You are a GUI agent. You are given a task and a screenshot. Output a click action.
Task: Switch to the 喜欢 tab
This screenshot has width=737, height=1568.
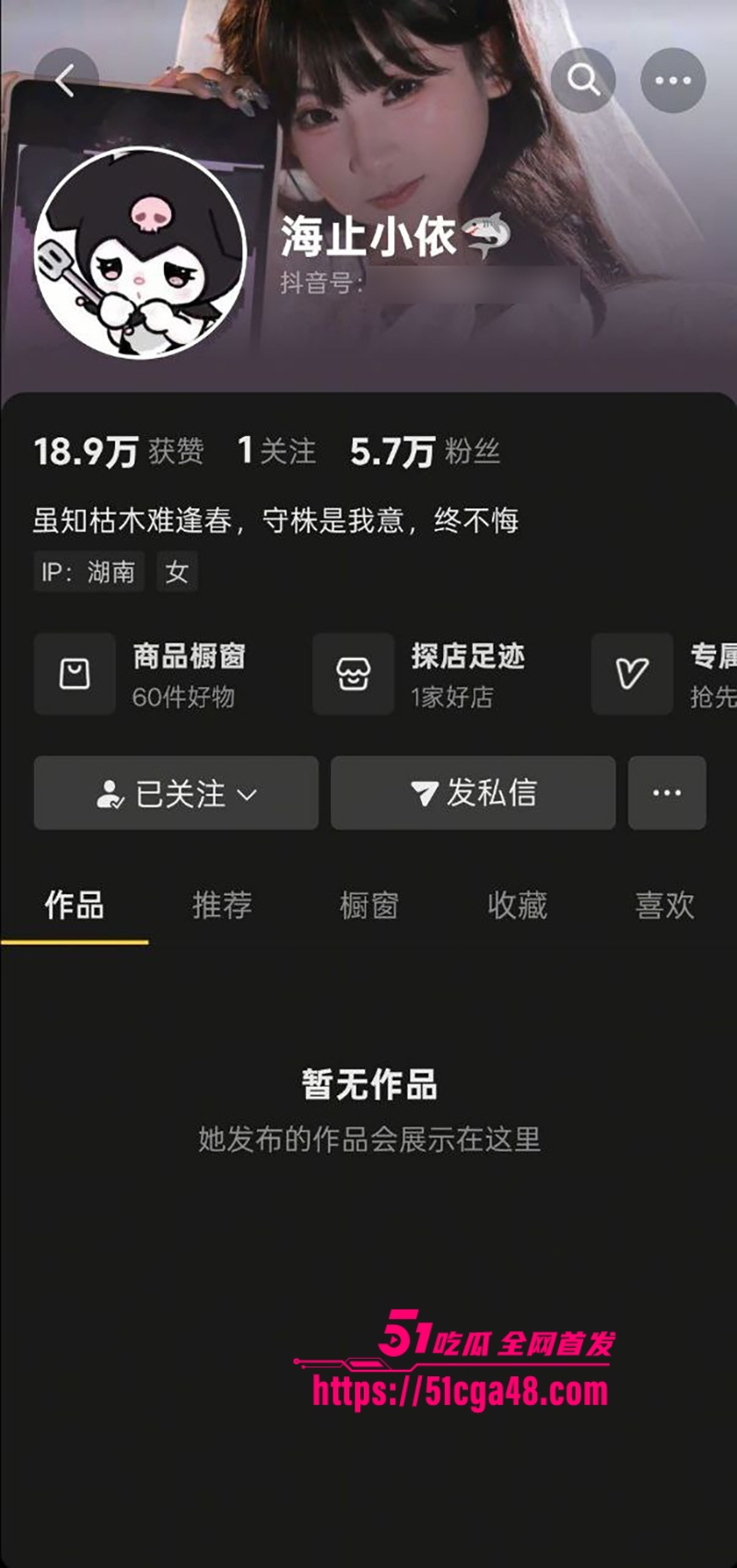tap(664, 905)
